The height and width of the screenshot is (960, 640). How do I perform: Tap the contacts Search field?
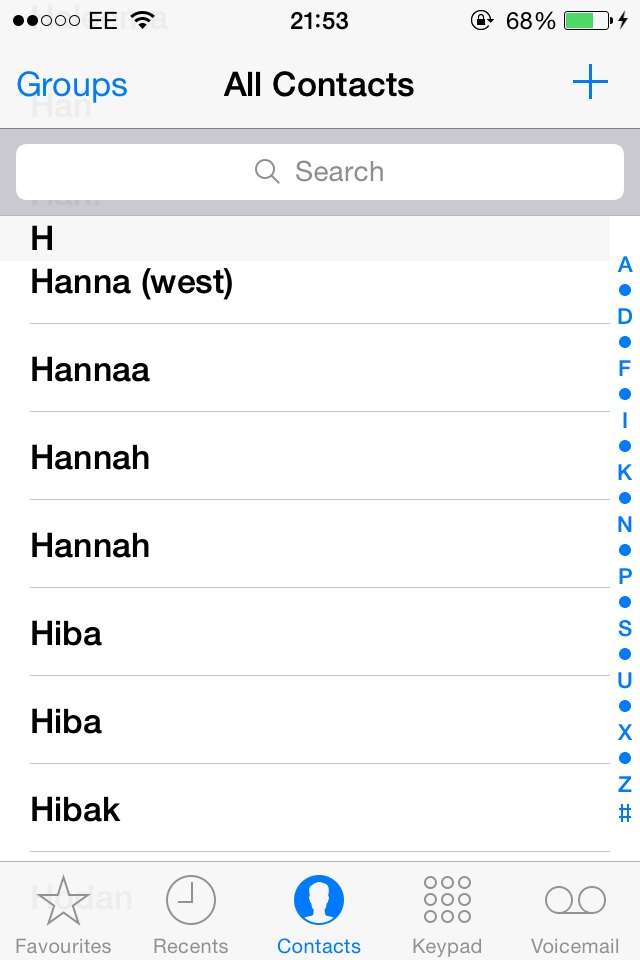320,172
